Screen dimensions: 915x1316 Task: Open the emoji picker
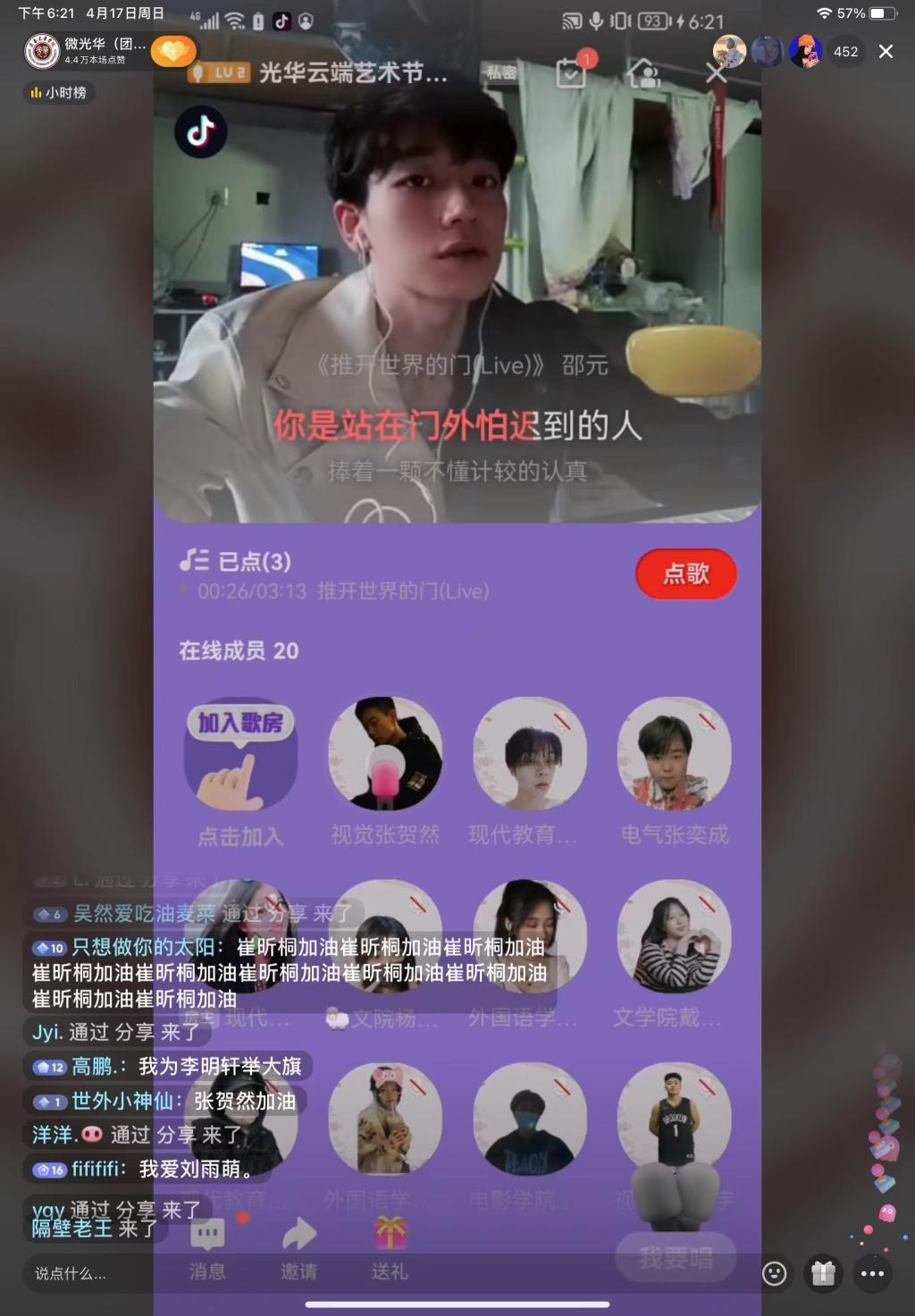click(x=775, y=1273)
